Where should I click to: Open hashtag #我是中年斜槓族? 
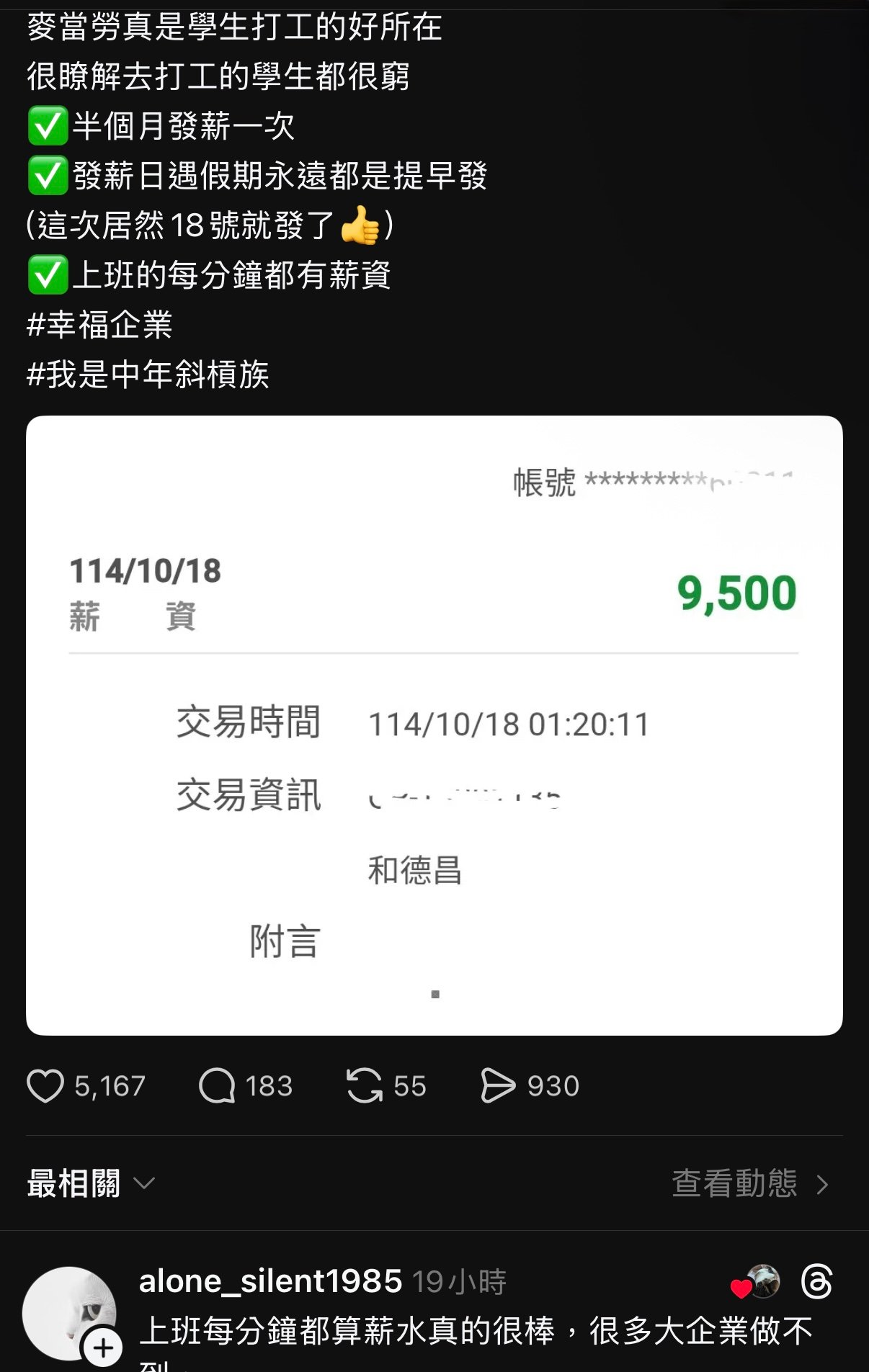[148, 375]
